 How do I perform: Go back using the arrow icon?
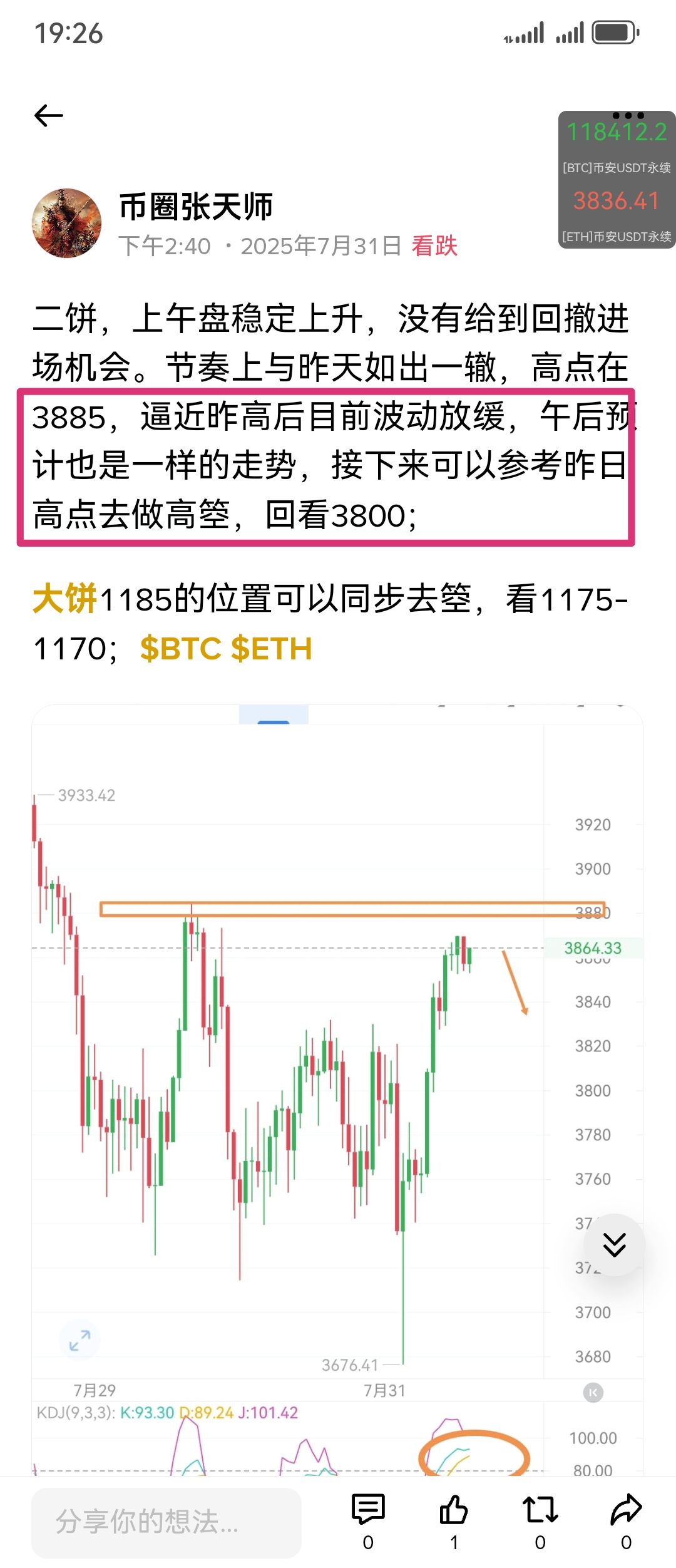pos(49,116)
